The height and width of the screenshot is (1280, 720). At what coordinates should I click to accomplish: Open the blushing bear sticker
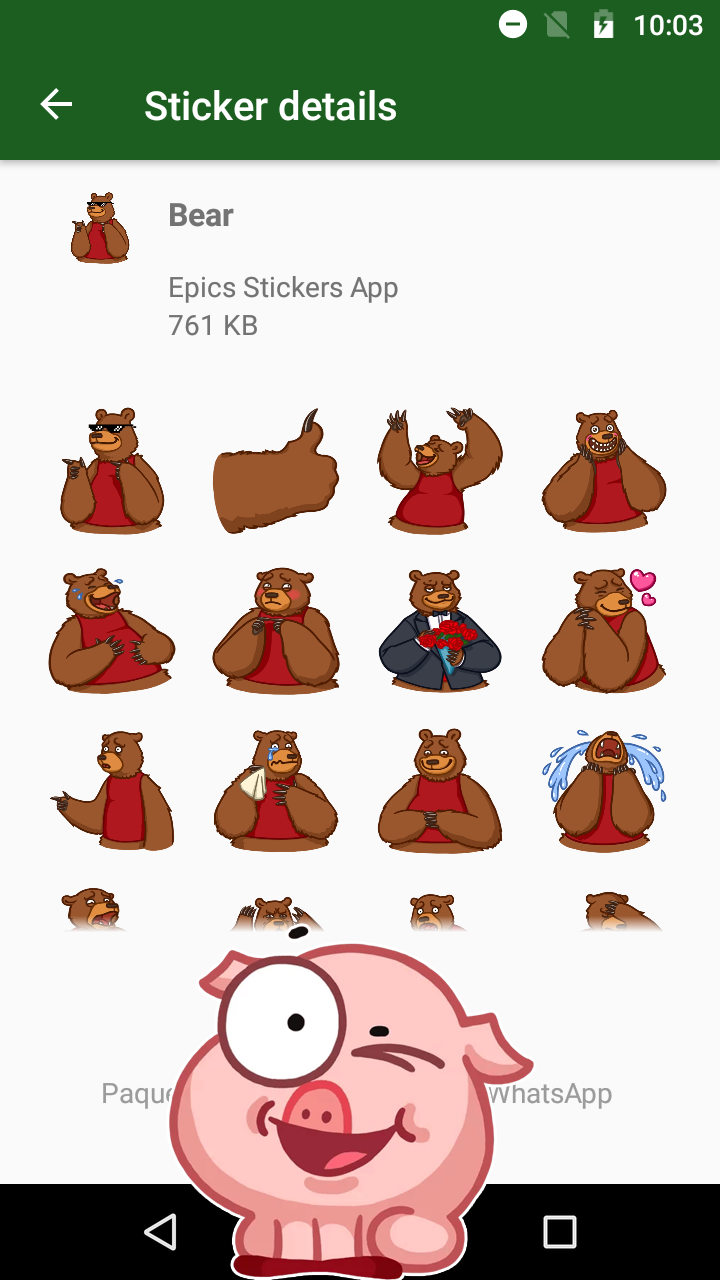point(276,631)
